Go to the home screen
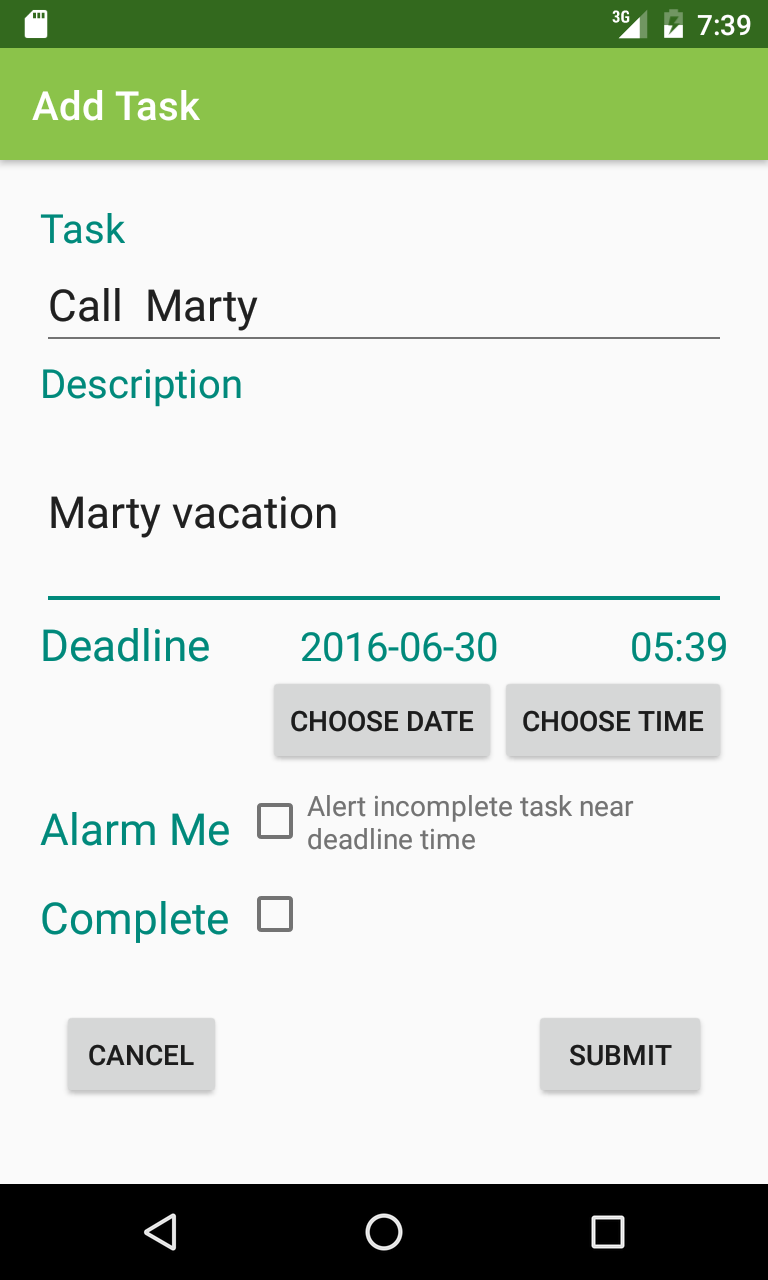The width and height of the screenshot is (768, 1280). pos(384,1232)
